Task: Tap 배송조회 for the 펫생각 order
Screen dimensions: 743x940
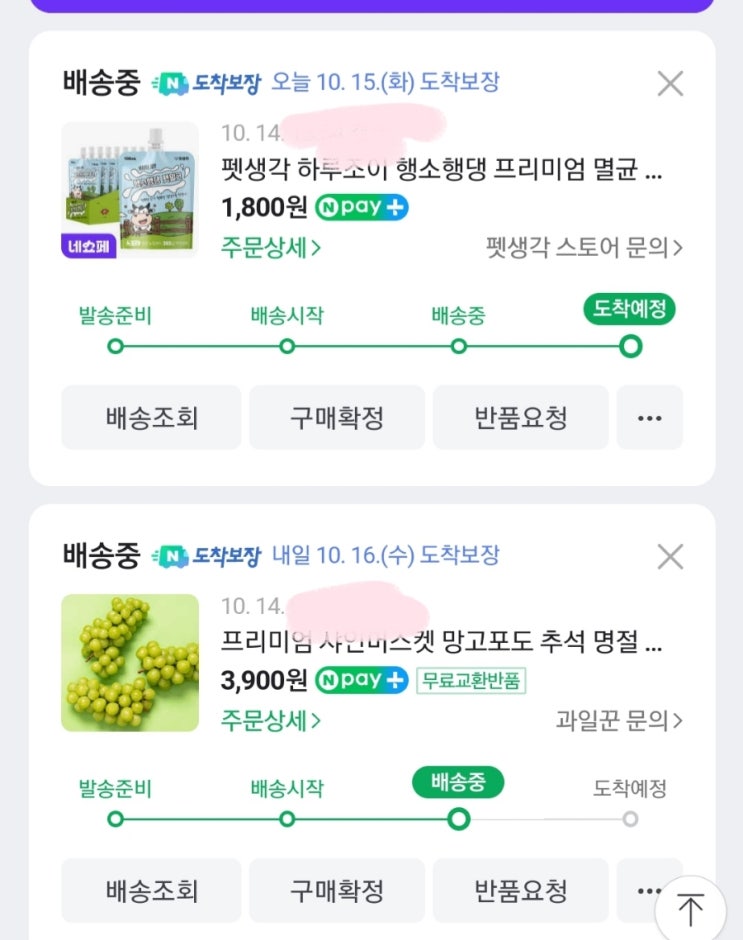Action: click(151, 417)
